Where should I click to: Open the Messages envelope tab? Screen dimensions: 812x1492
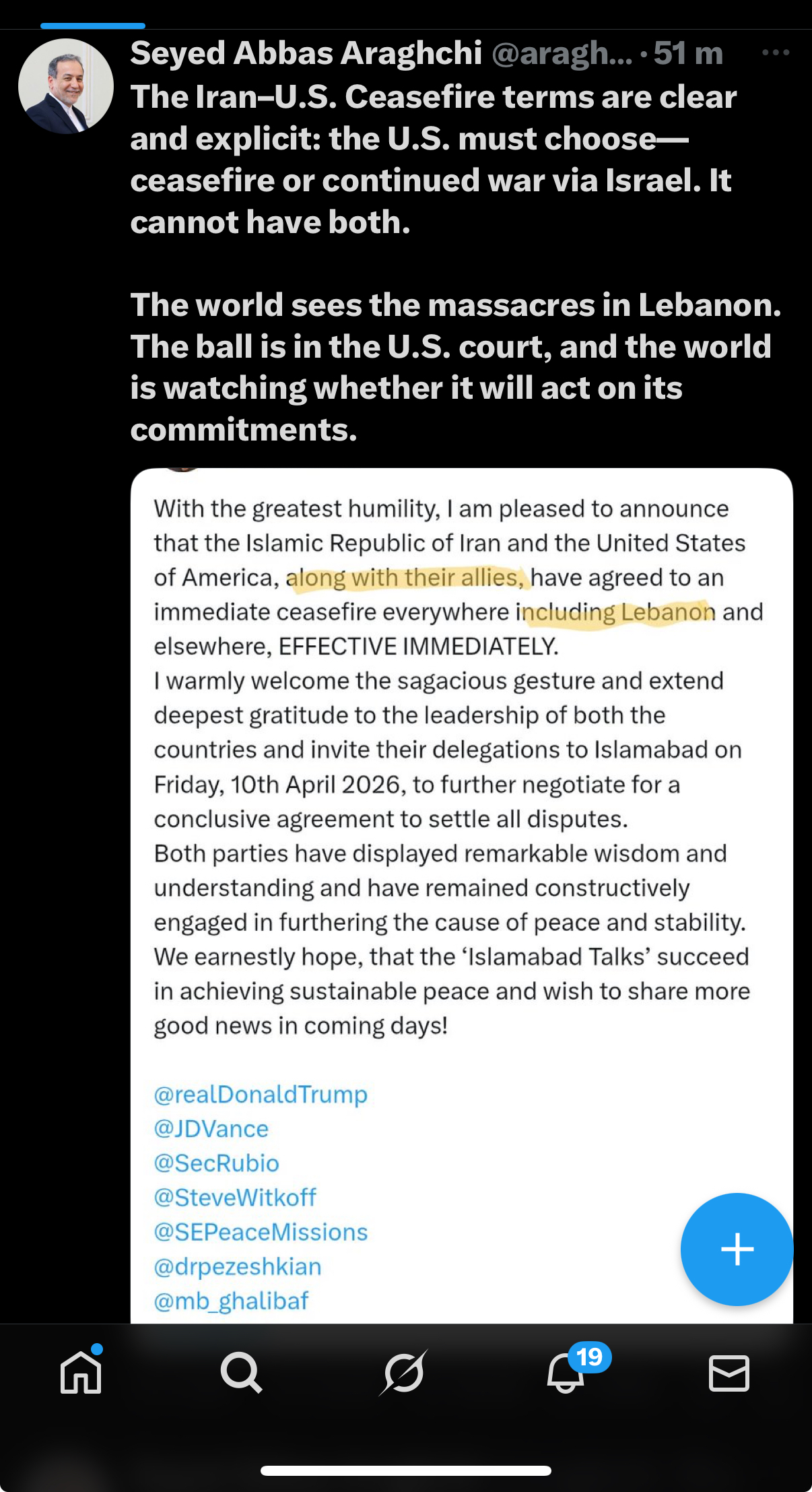(x=729, y=1373)
